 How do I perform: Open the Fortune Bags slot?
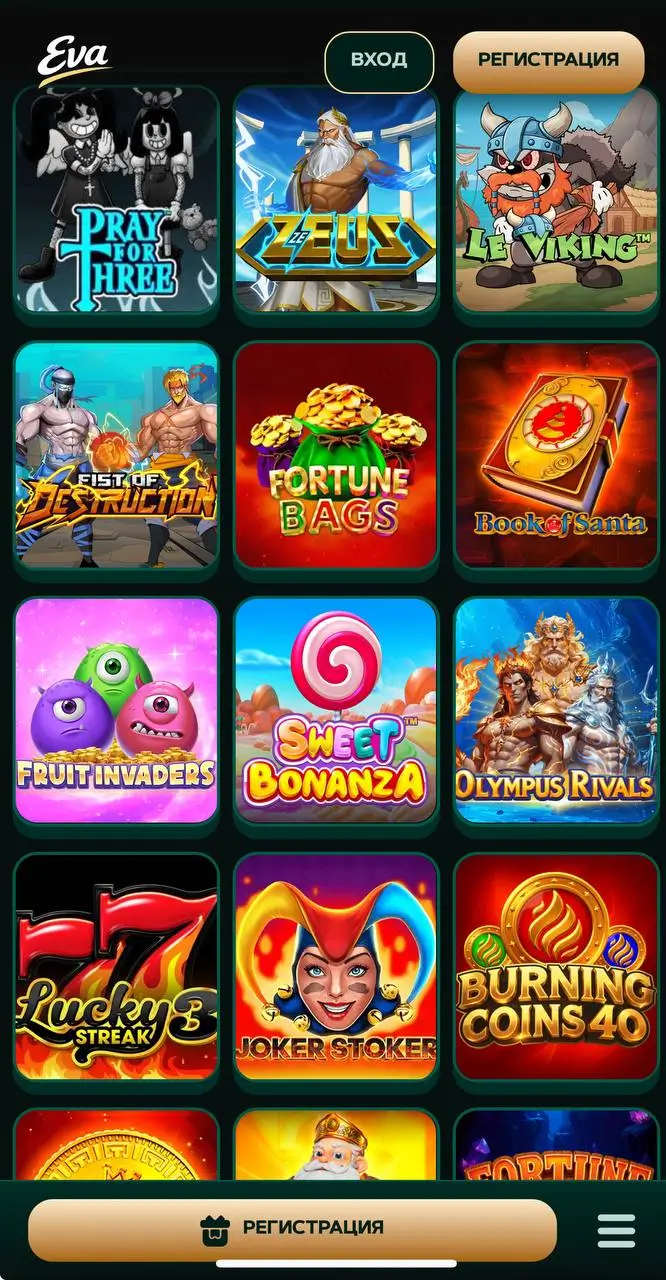click(336, 455)
